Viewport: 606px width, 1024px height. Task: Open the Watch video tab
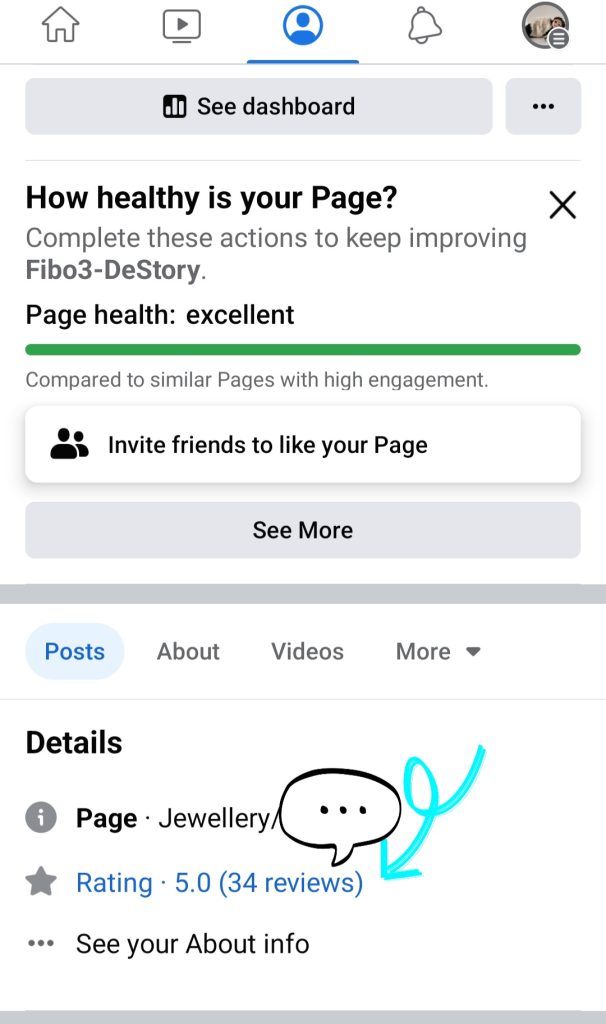point(181,26)
